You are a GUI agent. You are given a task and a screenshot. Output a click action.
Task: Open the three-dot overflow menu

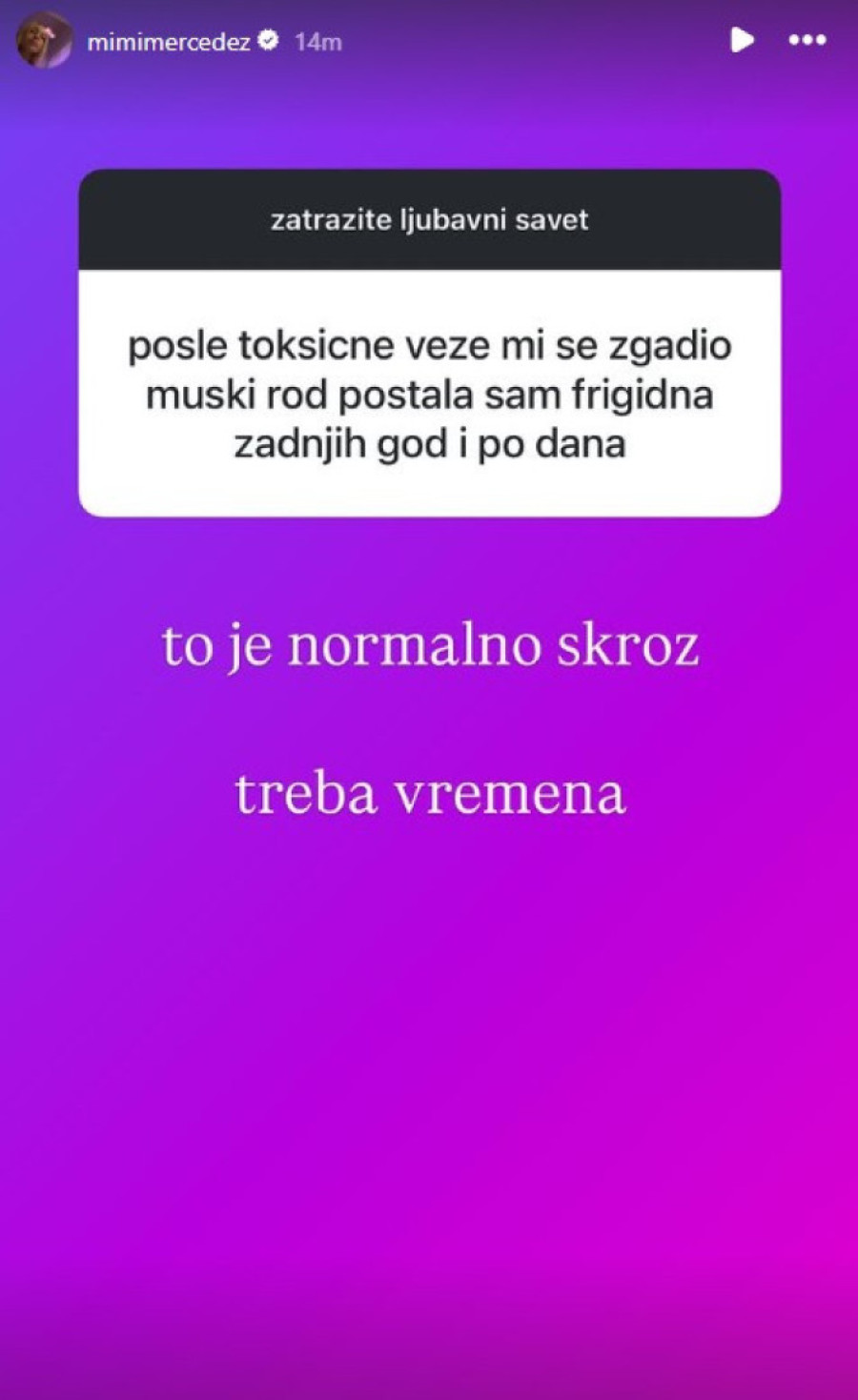[x=807, y=40]
